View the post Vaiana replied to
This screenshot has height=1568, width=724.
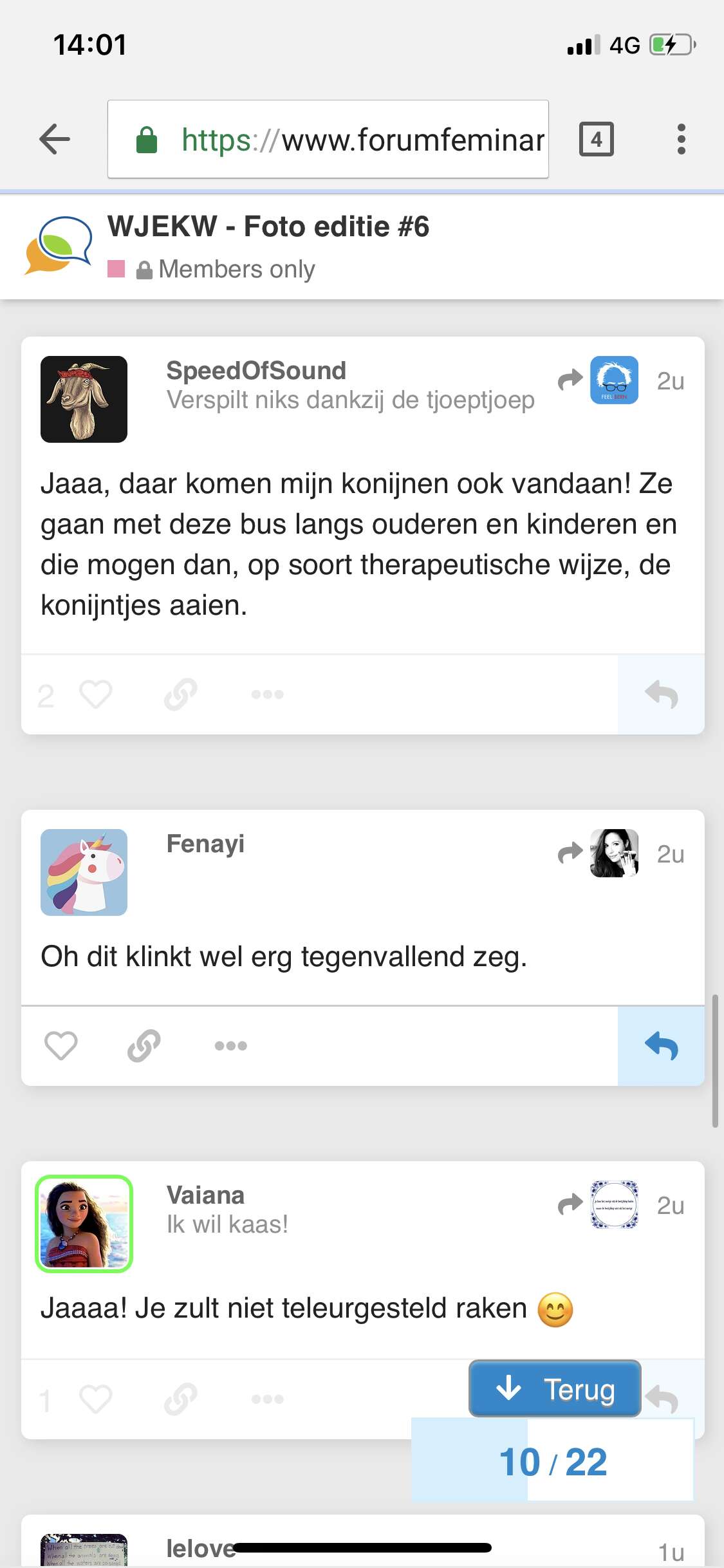(599, 1204)
